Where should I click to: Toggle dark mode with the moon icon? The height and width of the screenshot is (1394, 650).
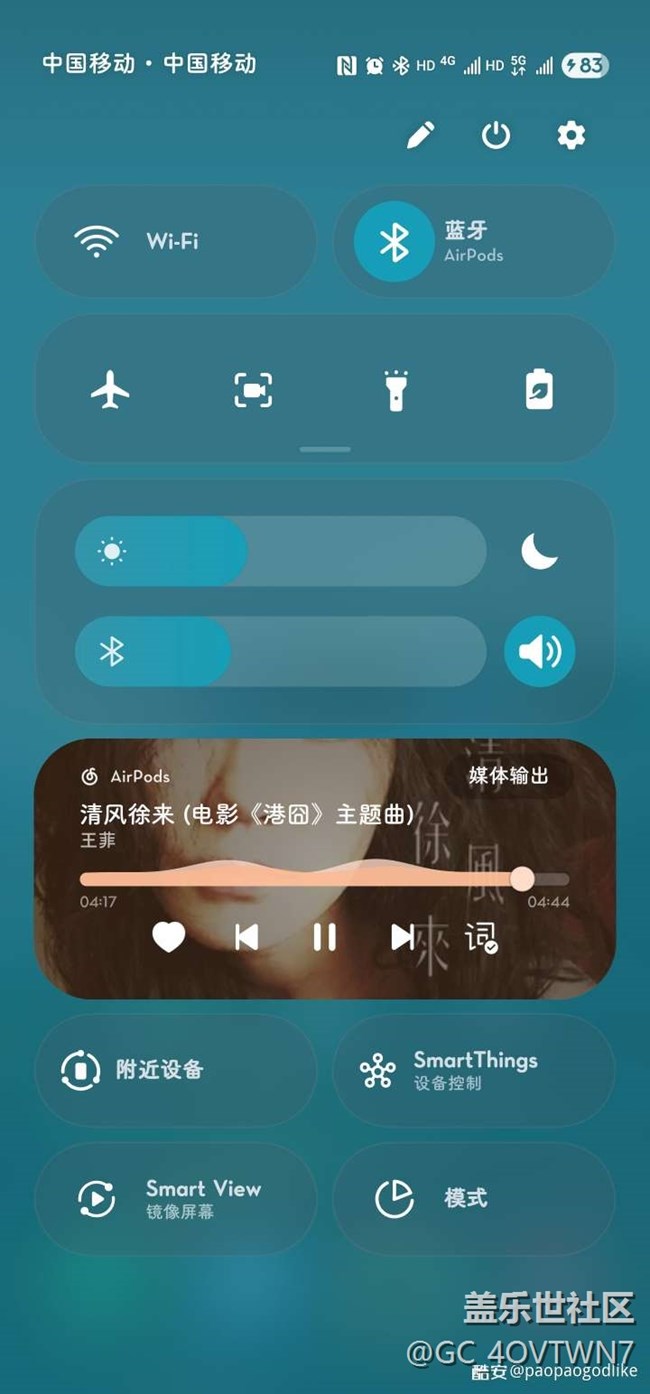(539, 551)
